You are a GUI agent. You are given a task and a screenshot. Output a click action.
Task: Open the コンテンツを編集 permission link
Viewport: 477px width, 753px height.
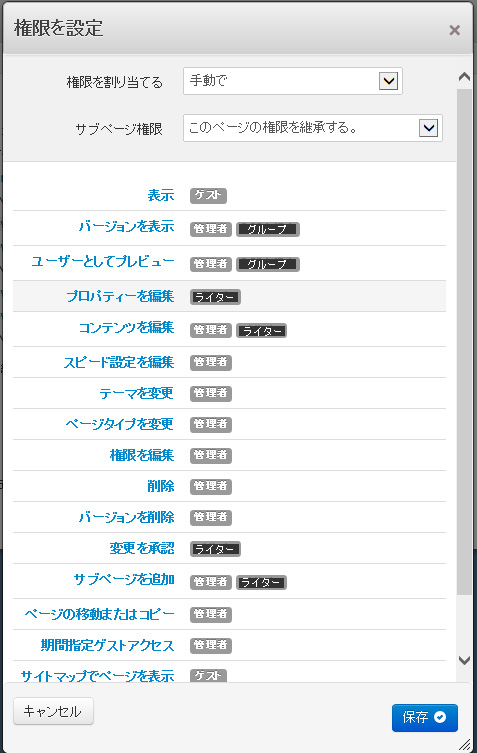126,327
